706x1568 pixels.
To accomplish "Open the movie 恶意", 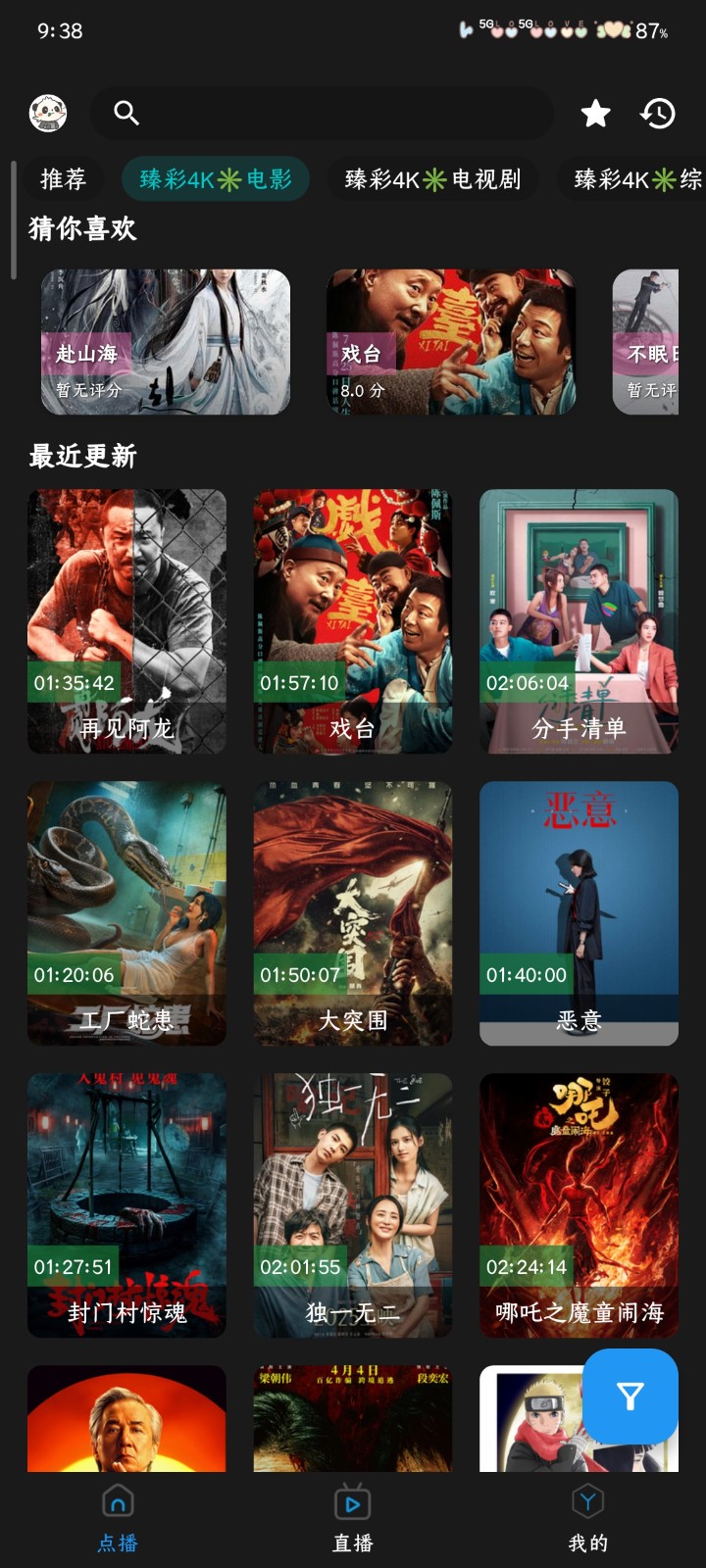I will point(579,913).
